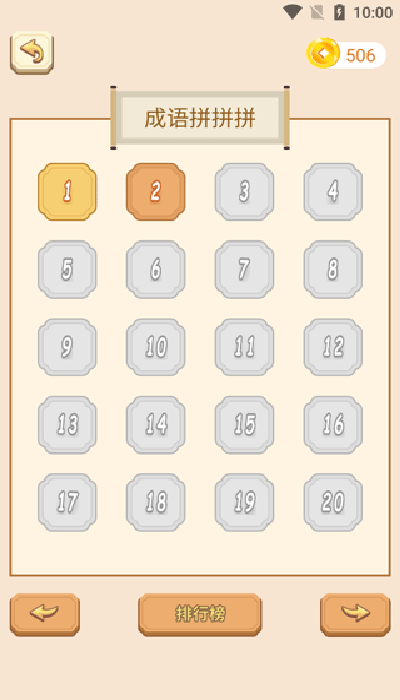The image size is (400, 700).
Task: Choose level 14 tile
Action: tap(155, 425)
